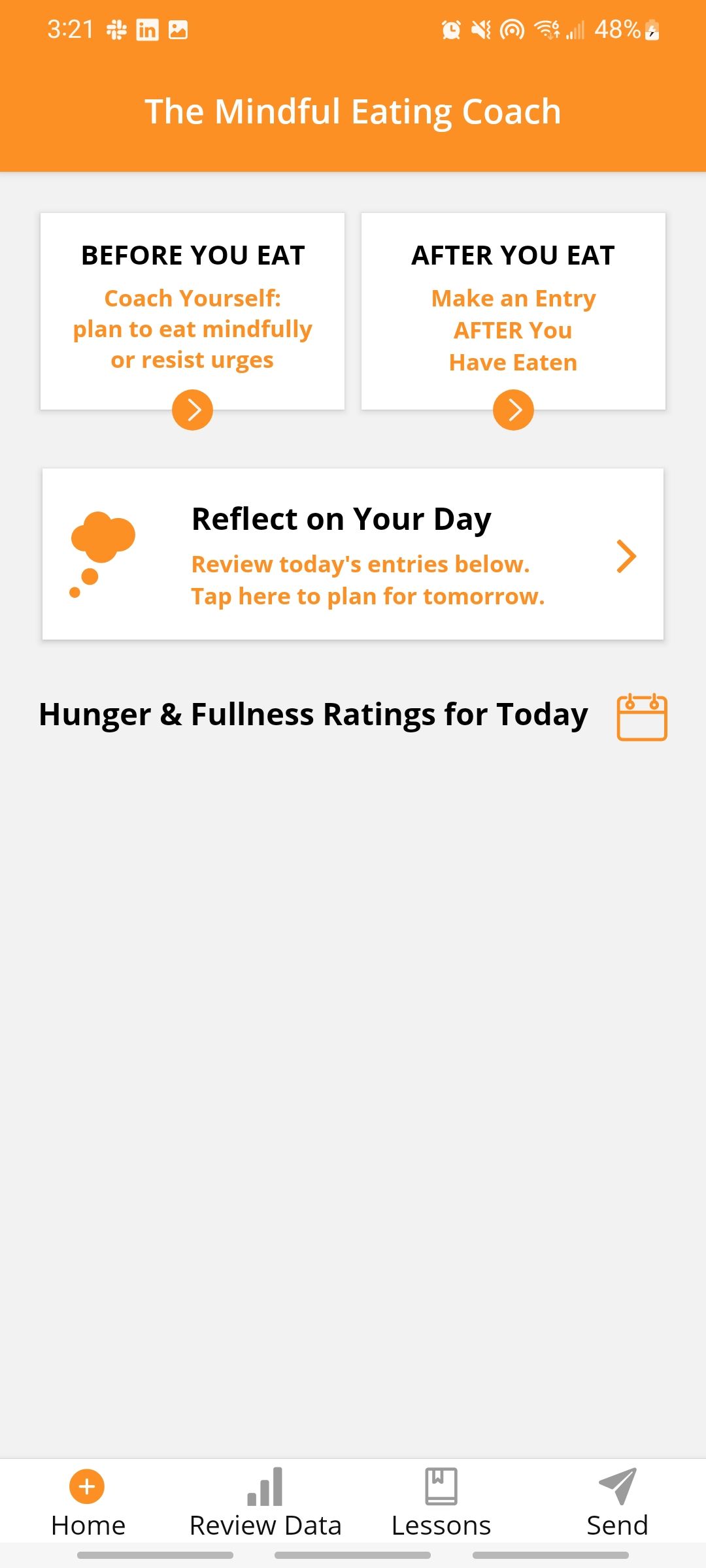Select Hunger & Fullness Ratings heading
Viewport: 706px width, 1568px height.
pyautogui.click(x=313, y=714)
